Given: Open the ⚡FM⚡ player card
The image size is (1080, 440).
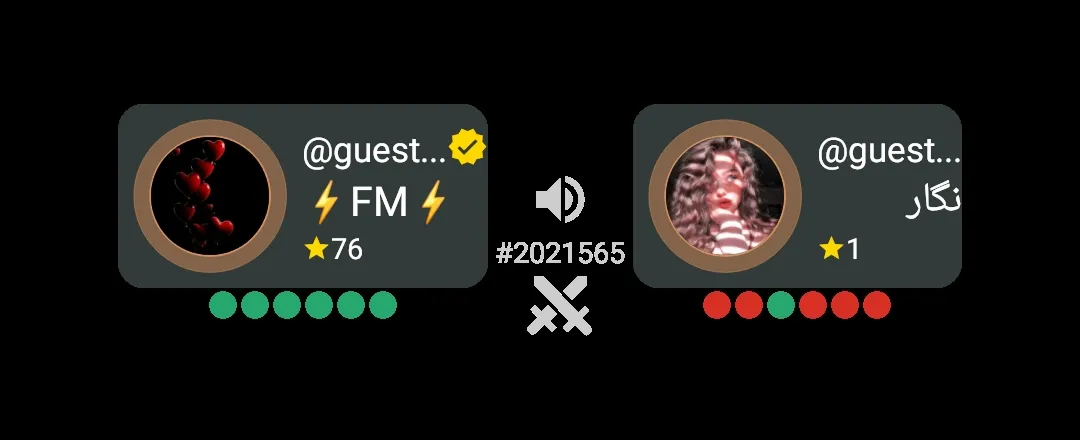Looking at the screenshot, I should click(x=302, y=196).
